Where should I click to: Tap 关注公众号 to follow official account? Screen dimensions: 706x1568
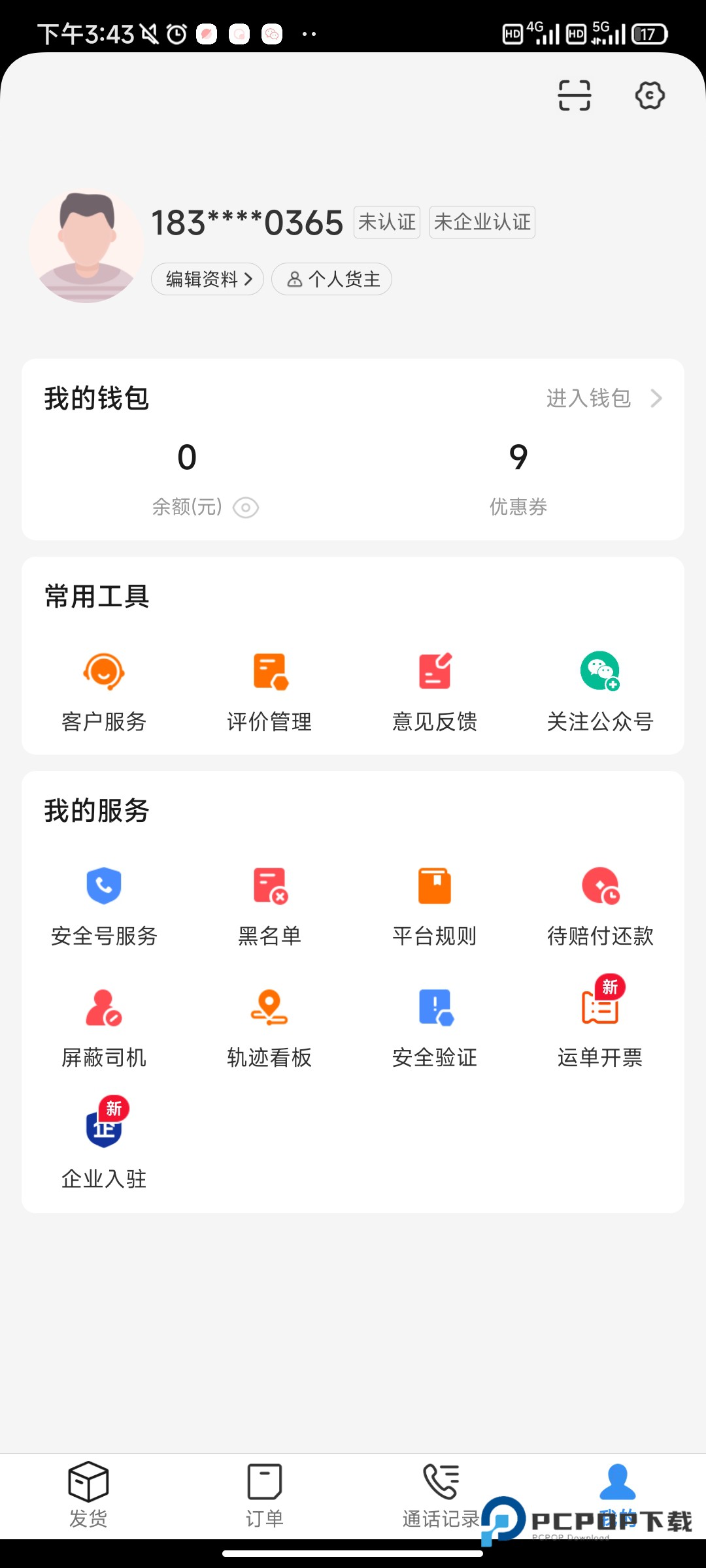[x=600, y=689]
